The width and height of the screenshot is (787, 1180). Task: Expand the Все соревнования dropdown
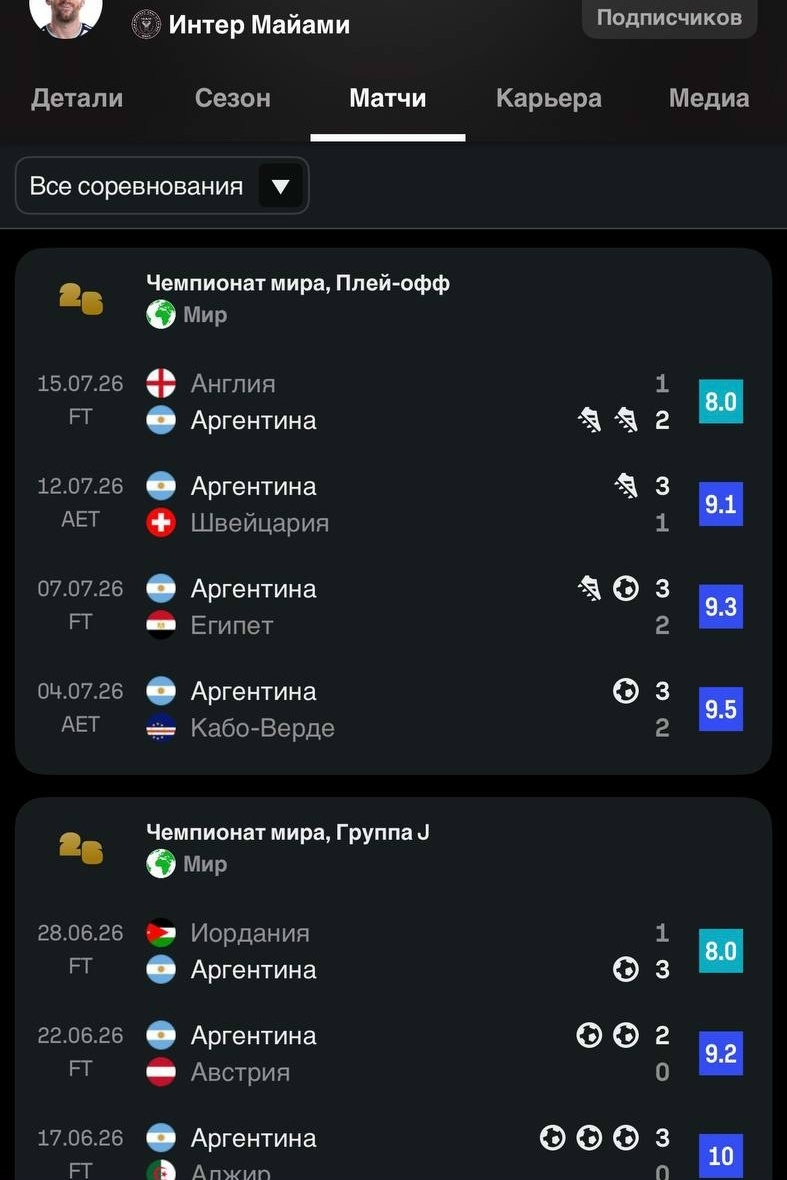pyautogui.click(x=162, y=185)
